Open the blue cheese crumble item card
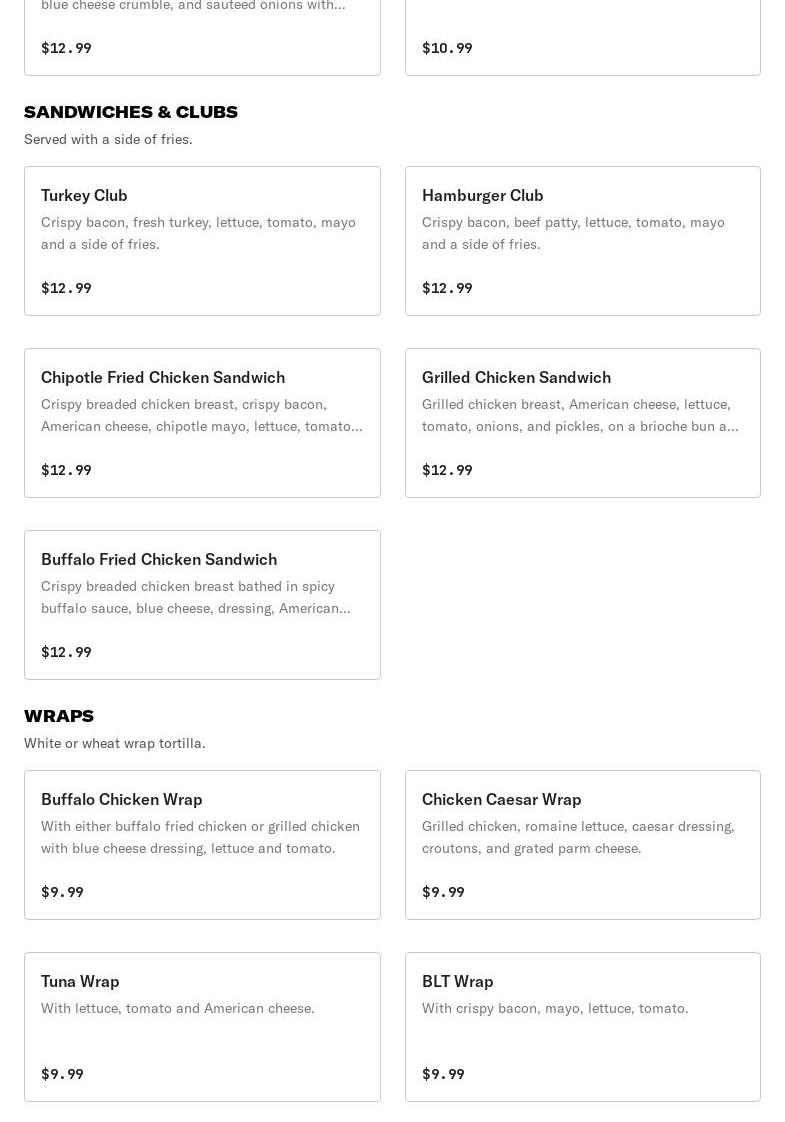 pos(202,36)
